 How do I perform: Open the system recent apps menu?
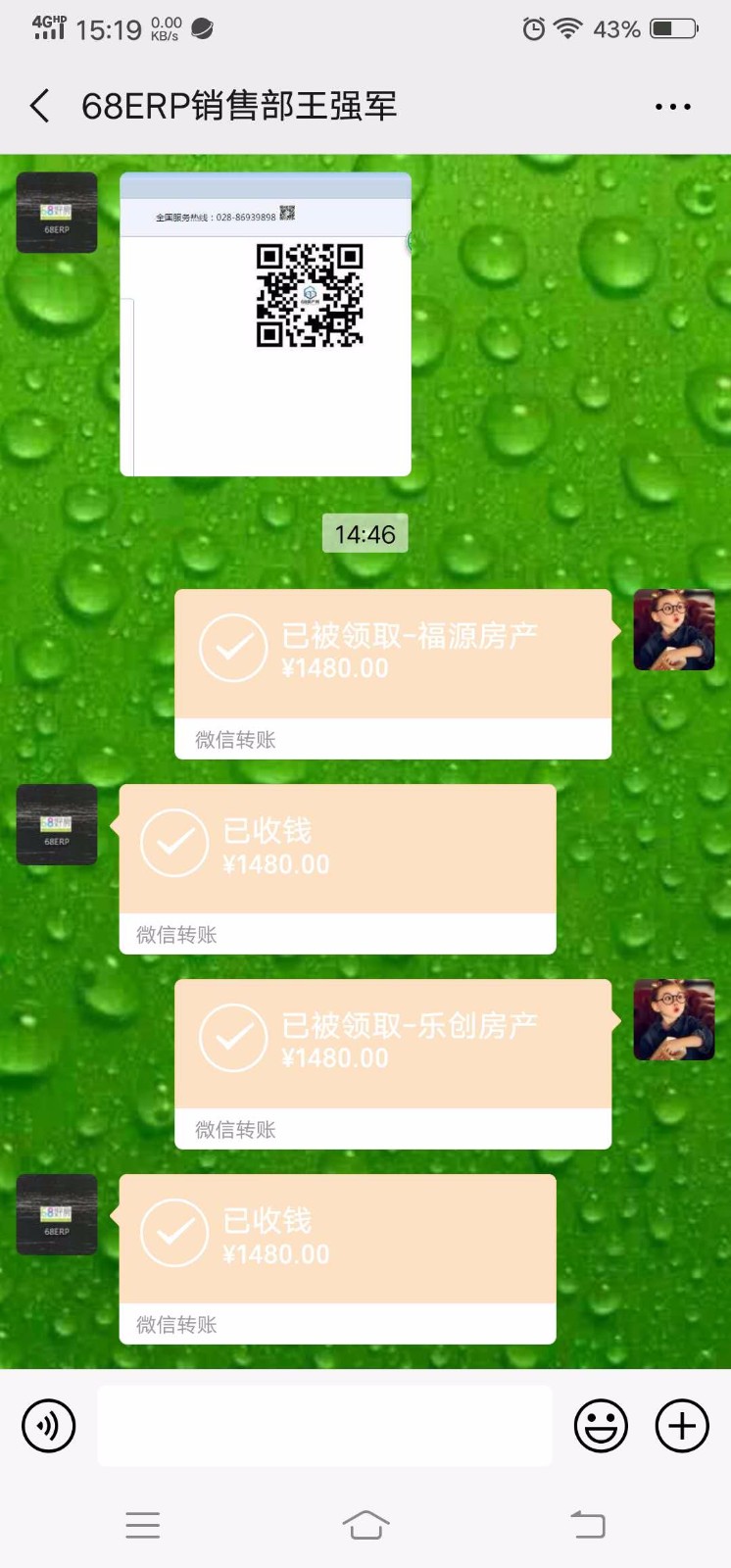pos(143,1525)
